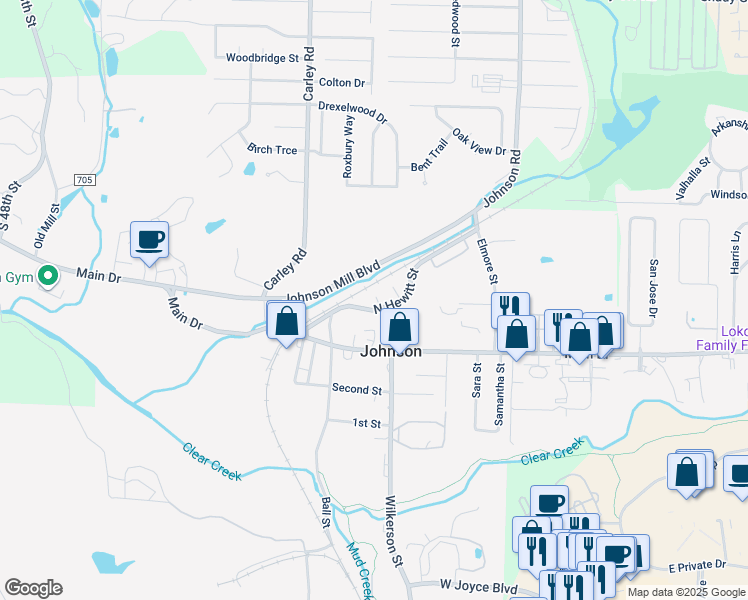
Task: Tap the coffee shop marker above Main Dr
Action: pyautogui.click(x=150, y=240)
